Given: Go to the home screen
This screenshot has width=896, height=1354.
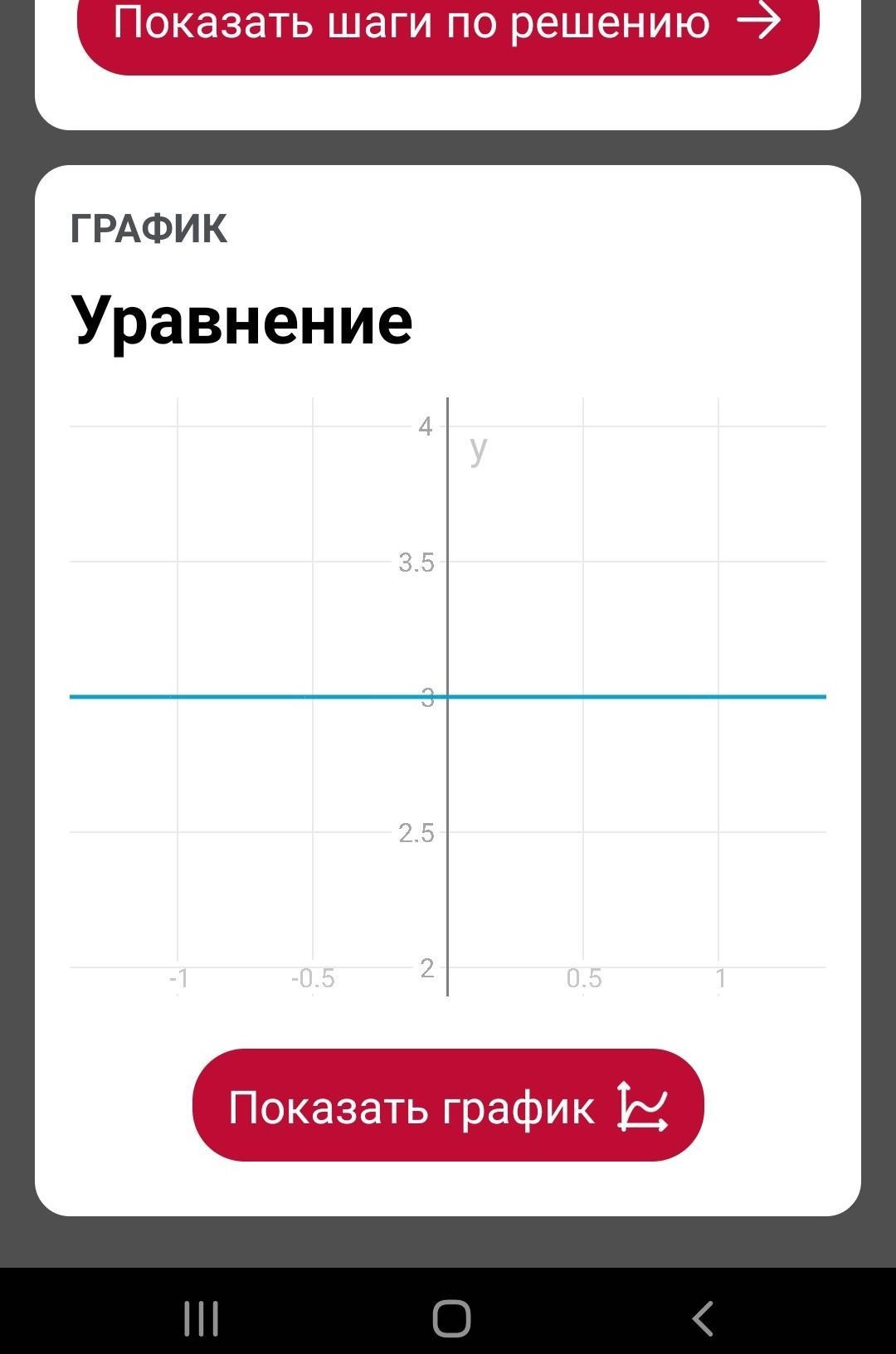Looking at the screenshot, I should click(x=451, y=1317).
